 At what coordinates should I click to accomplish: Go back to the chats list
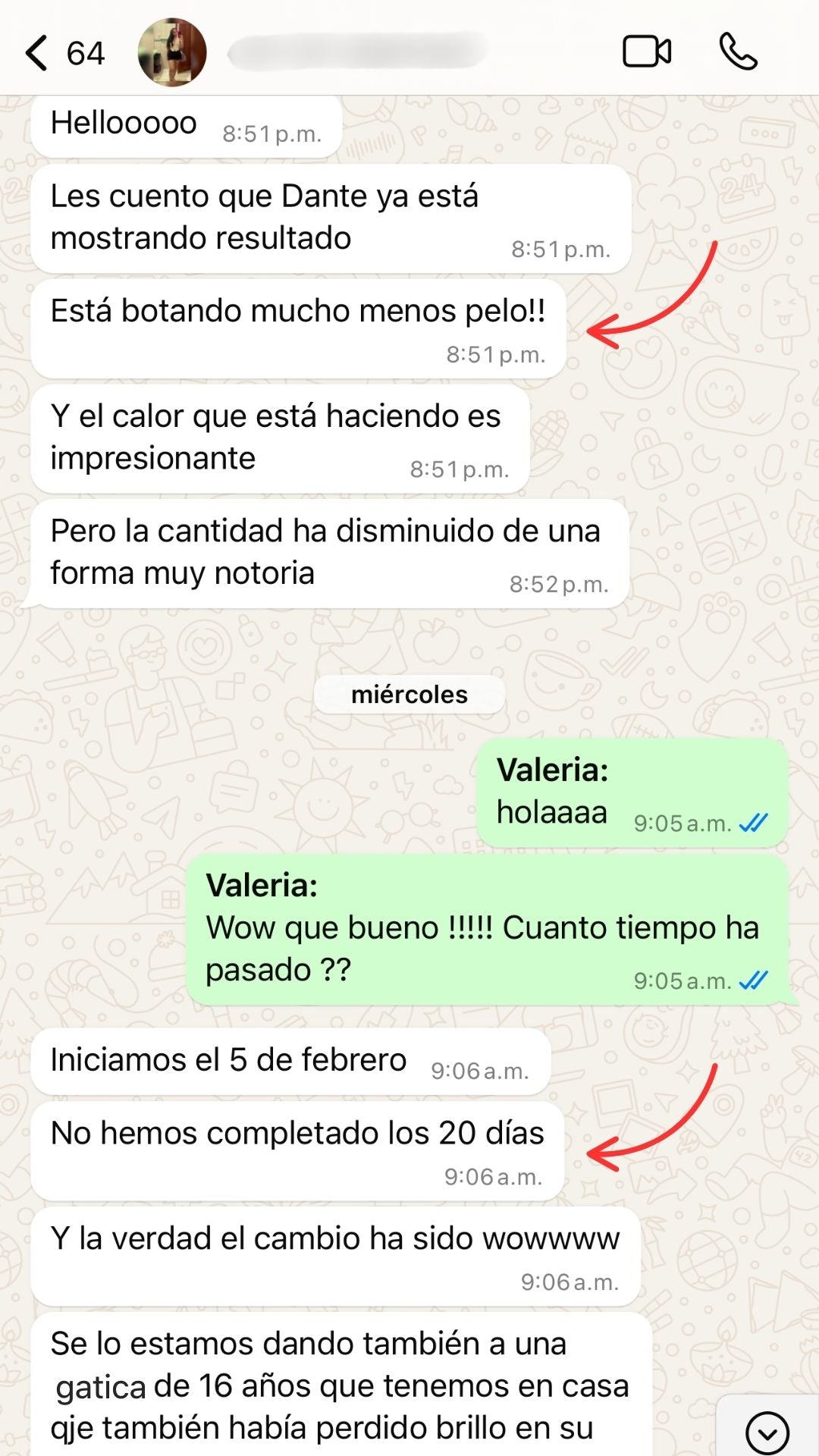click(38, 53)
